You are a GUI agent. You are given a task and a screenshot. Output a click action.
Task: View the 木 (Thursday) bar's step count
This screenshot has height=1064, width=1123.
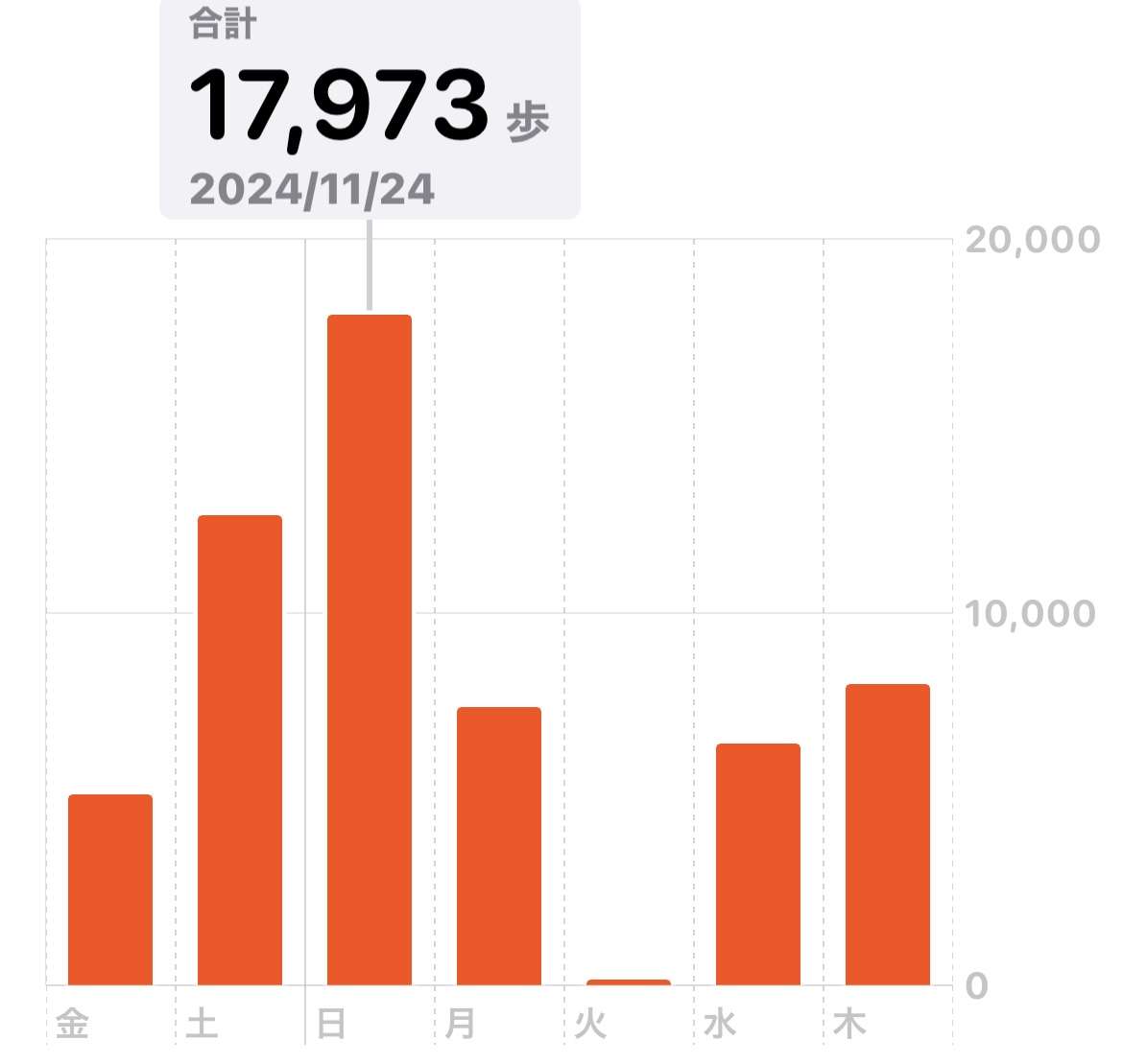(x=888, y=835)
